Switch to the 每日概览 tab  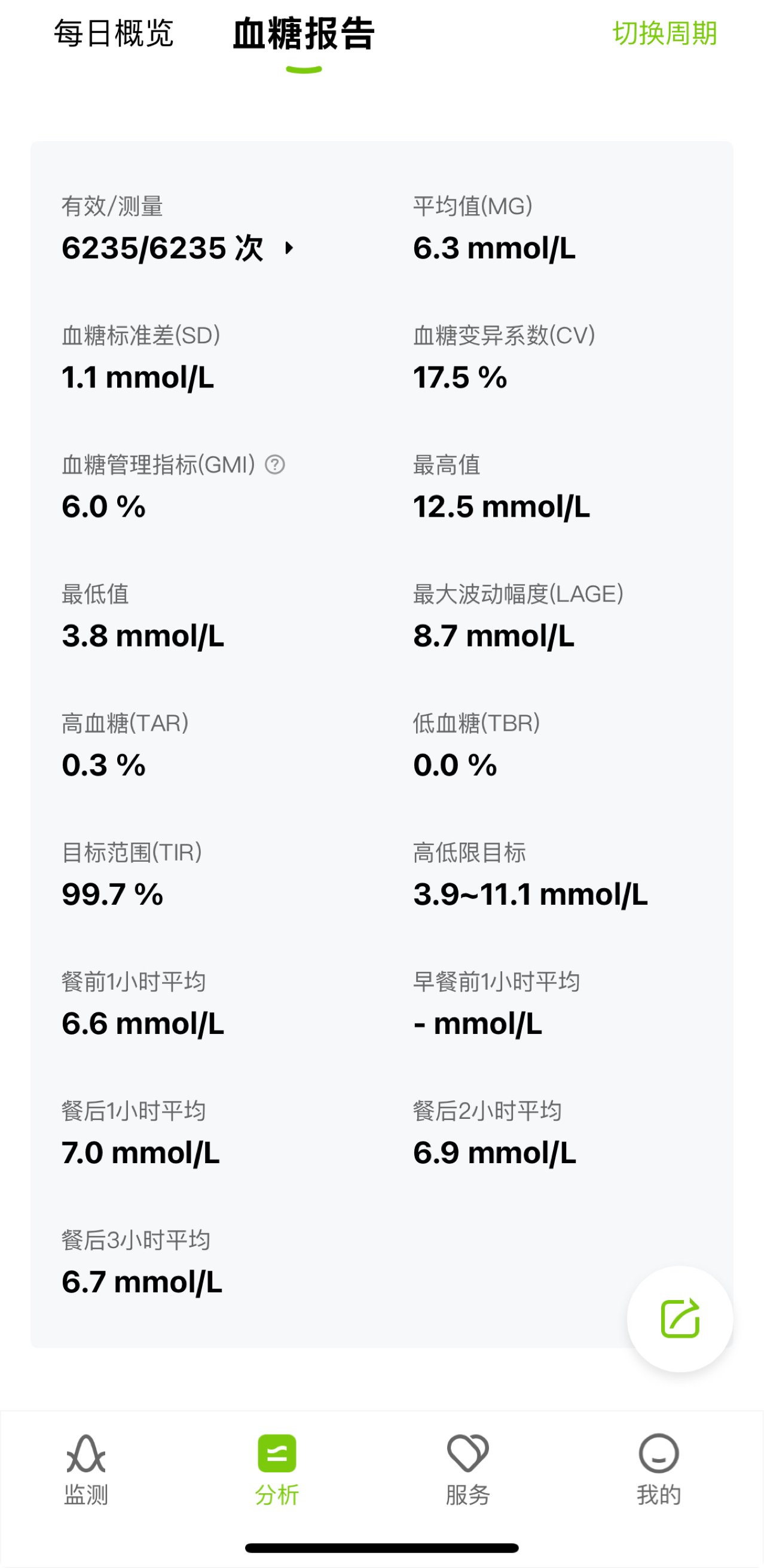point(114,33)
